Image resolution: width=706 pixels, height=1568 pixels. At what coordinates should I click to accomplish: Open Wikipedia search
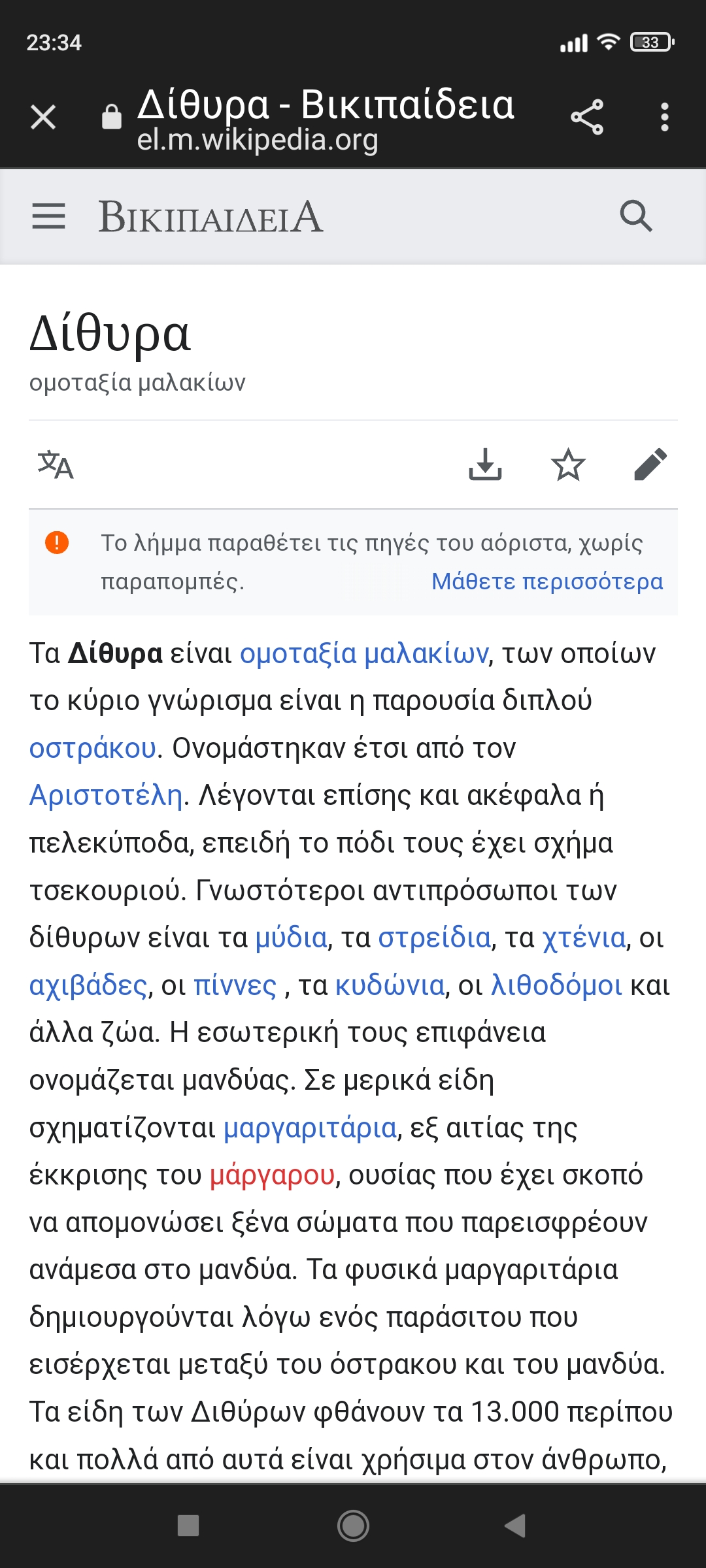(x=635, y=216)
